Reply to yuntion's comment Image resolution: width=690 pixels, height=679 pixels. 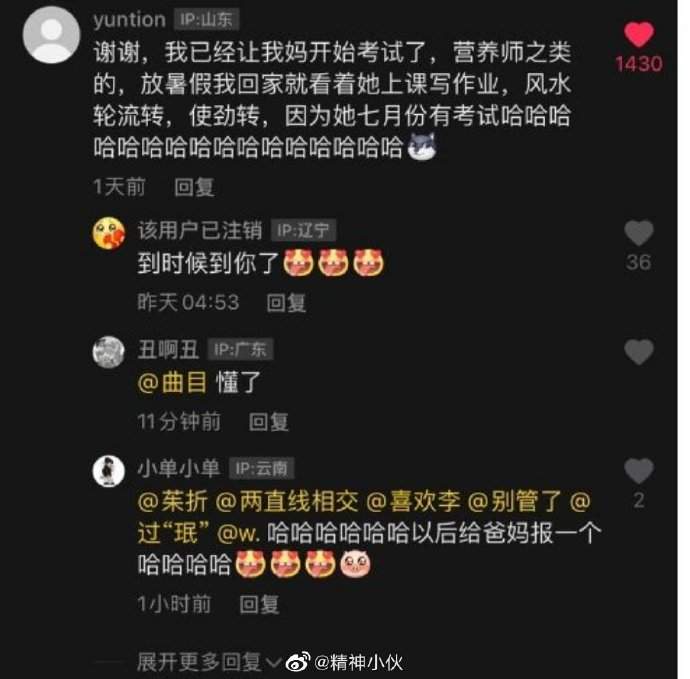194,186
